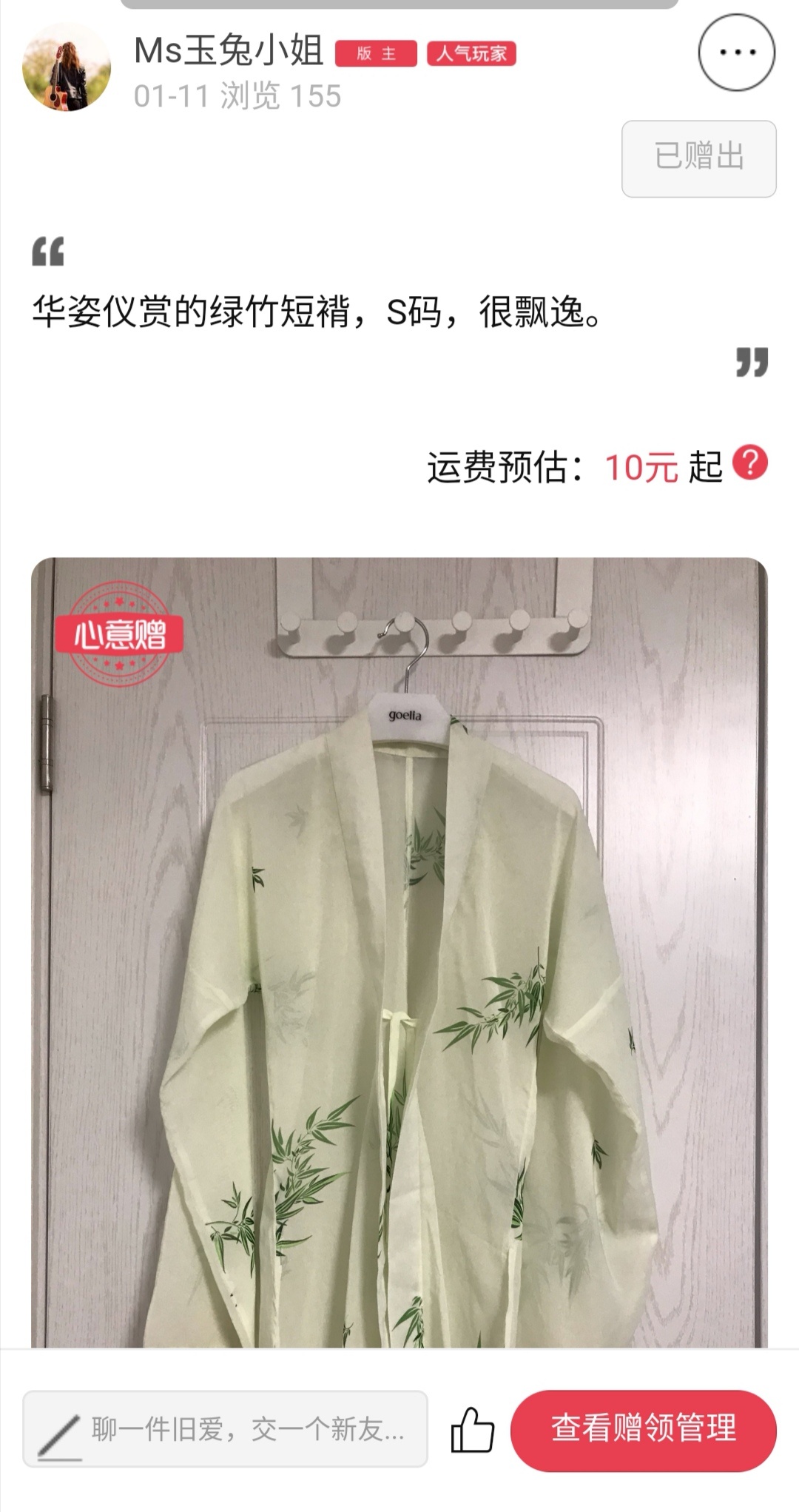Like this post with the thumbs-up
This screenshot has width=799, height=1512.
click(x=472, y=1429)
